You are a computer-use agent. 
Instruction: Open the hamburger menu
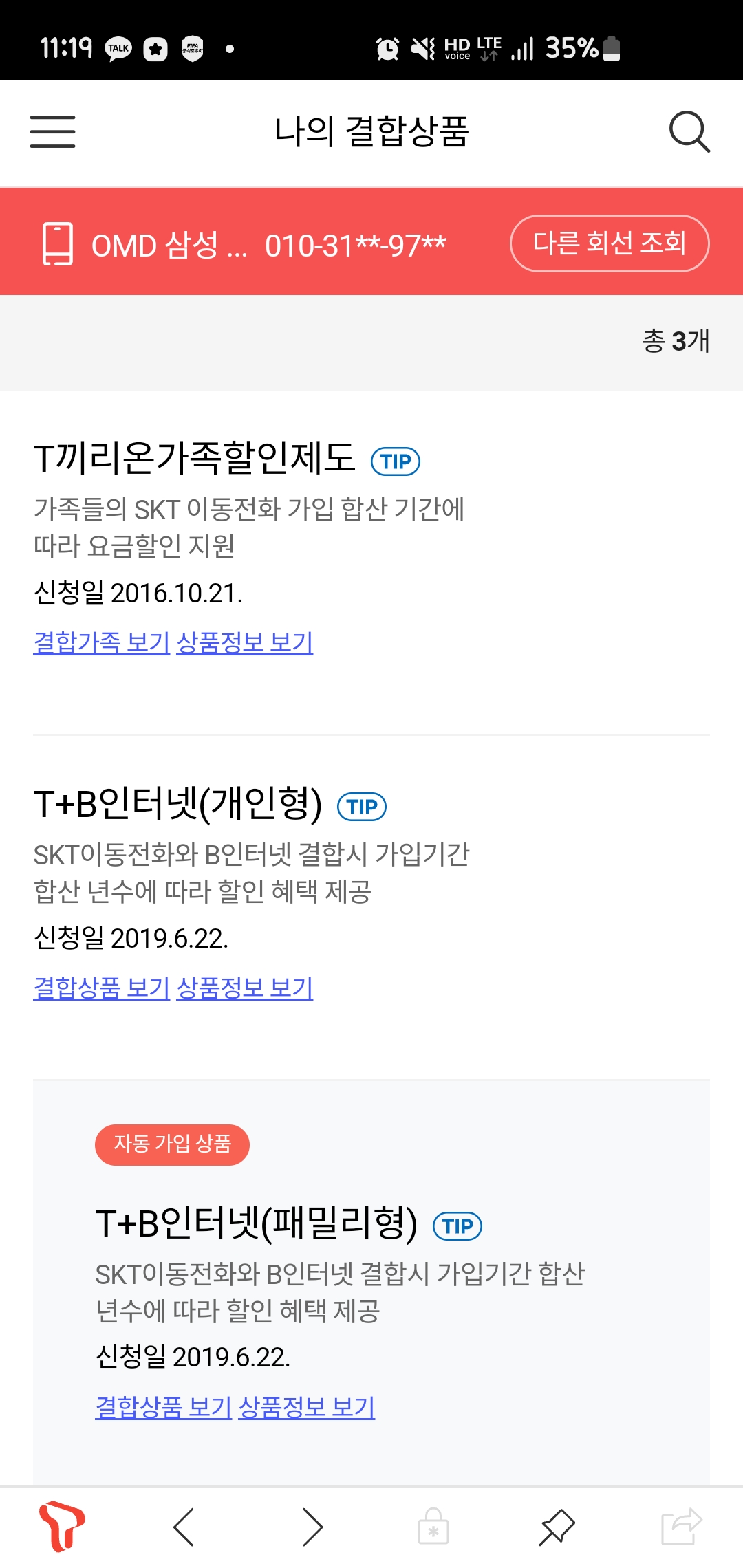52,131
